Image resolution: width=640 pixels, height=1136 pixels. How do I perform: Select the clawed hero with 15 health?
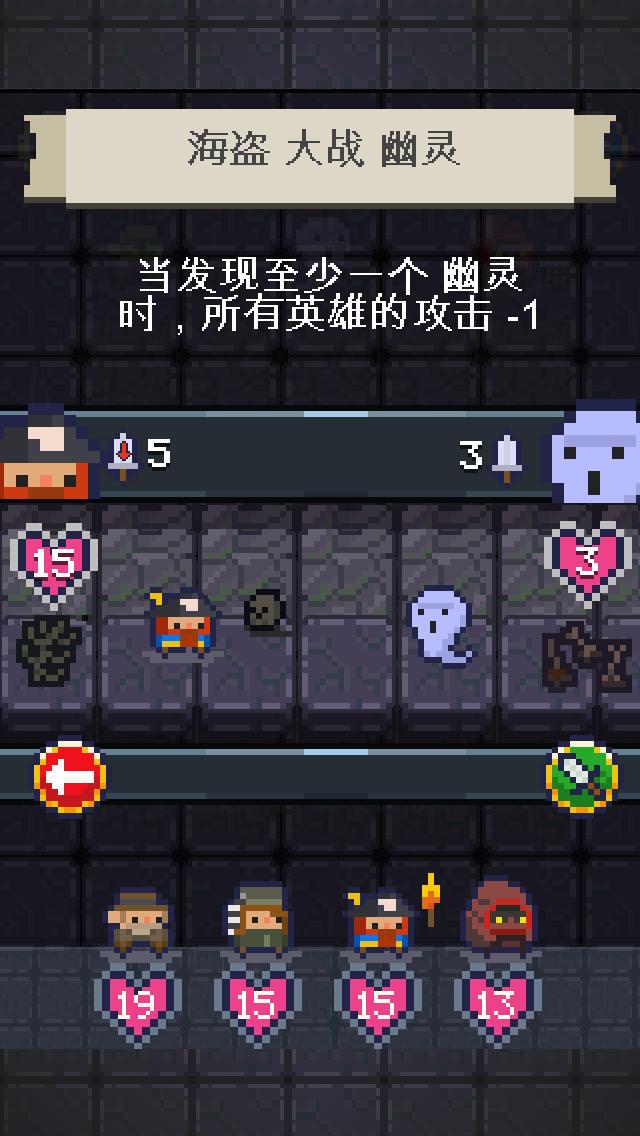click(x=257, y=920)
